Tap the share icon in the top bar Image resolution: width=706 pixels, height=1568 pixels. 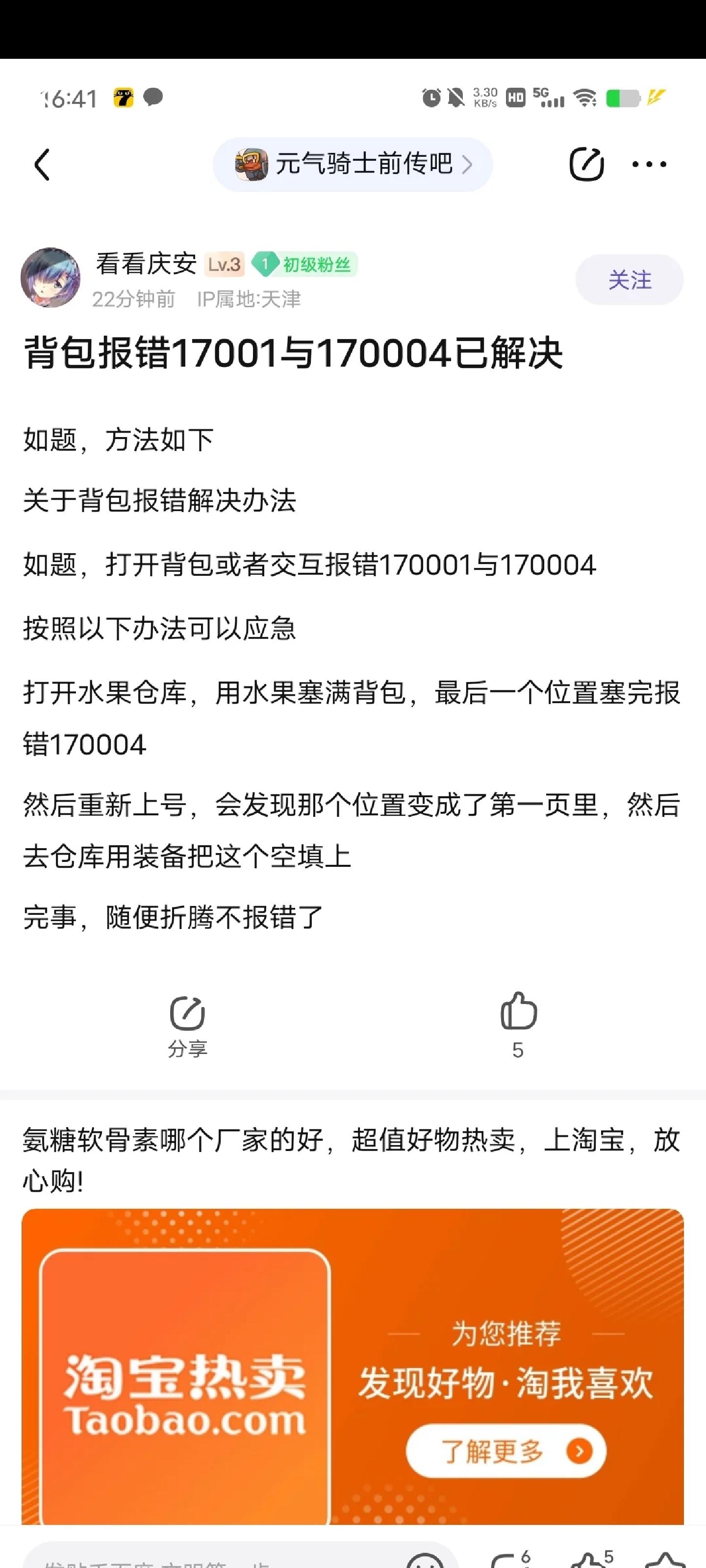pyautogui.click(x=586, y=164)
